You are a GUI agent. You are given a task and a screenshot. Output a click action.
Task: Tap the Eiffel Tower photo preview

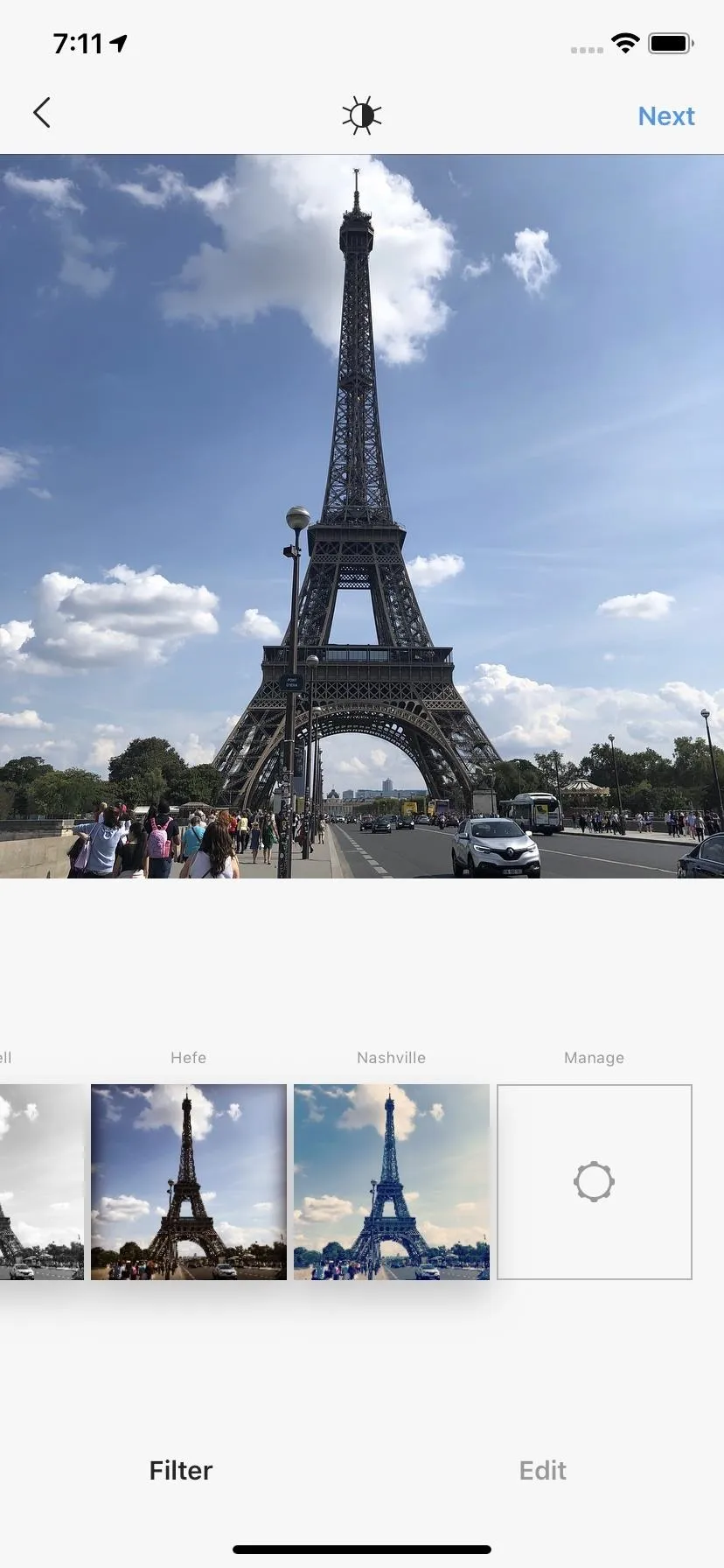click(362, 516)
